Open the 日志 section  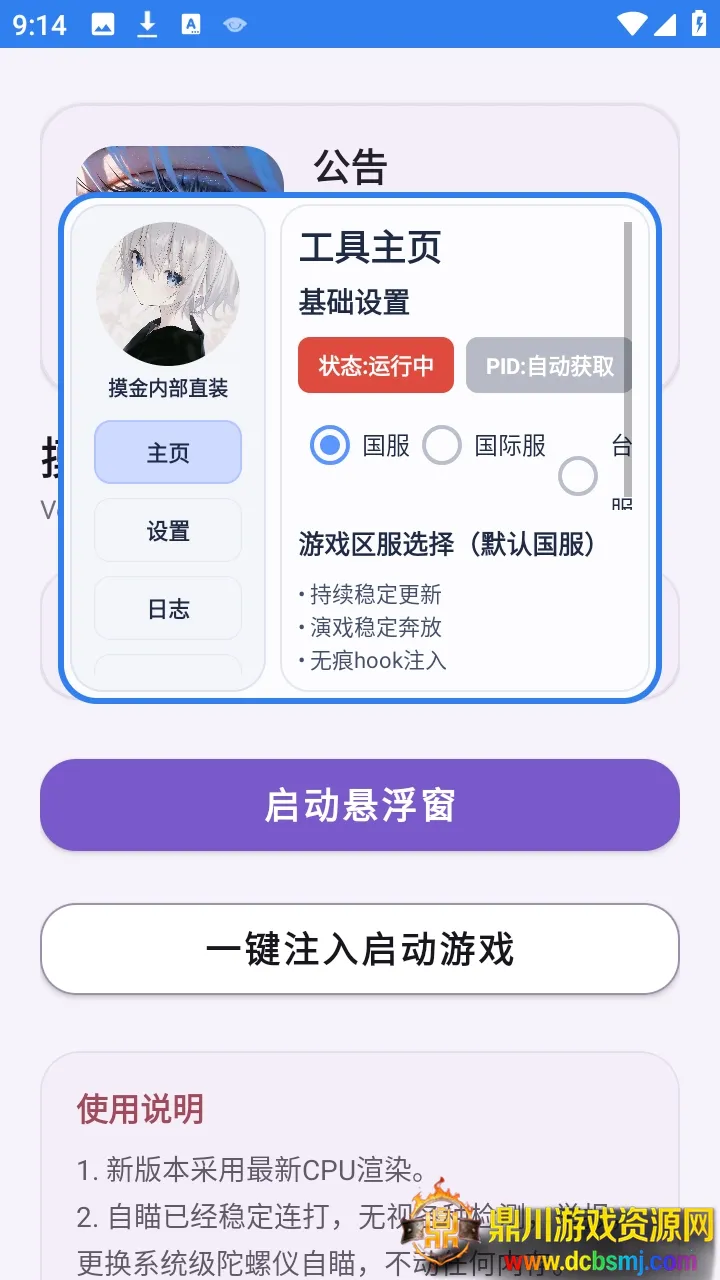point(168,608)
